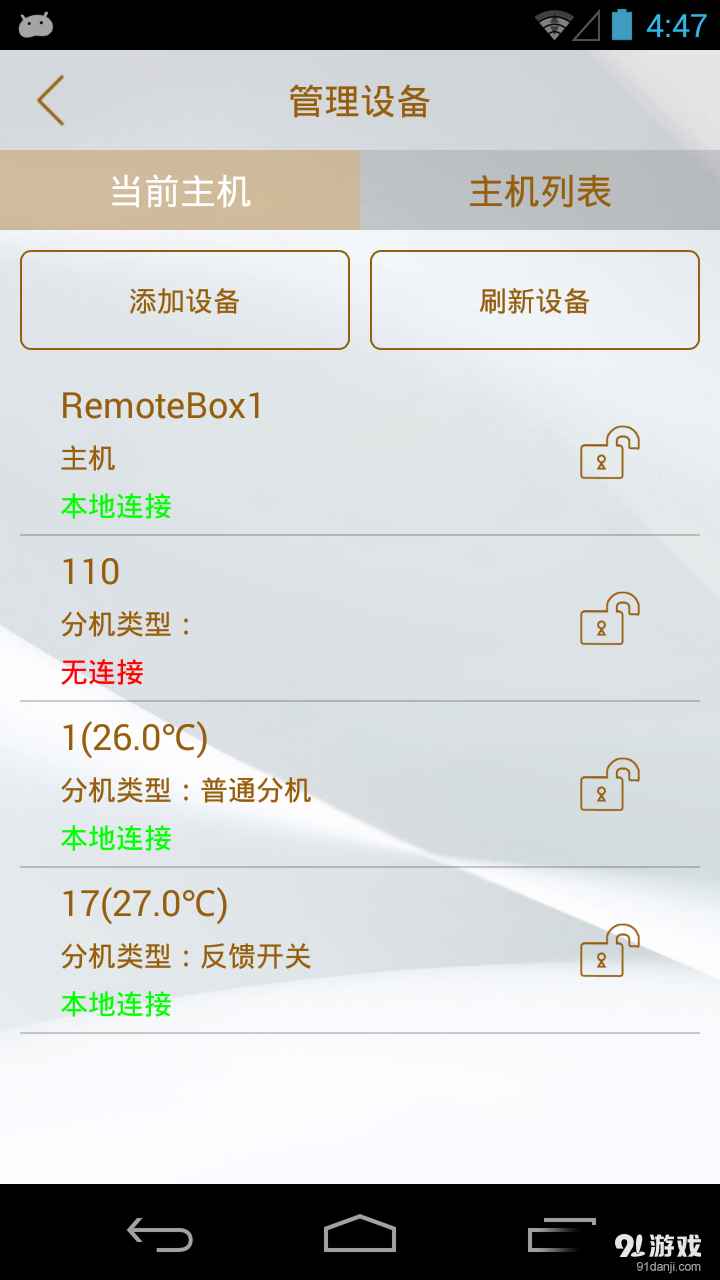
Task: Tap the lock icon for 1(26.0℃)
Action: coord(610,785)
